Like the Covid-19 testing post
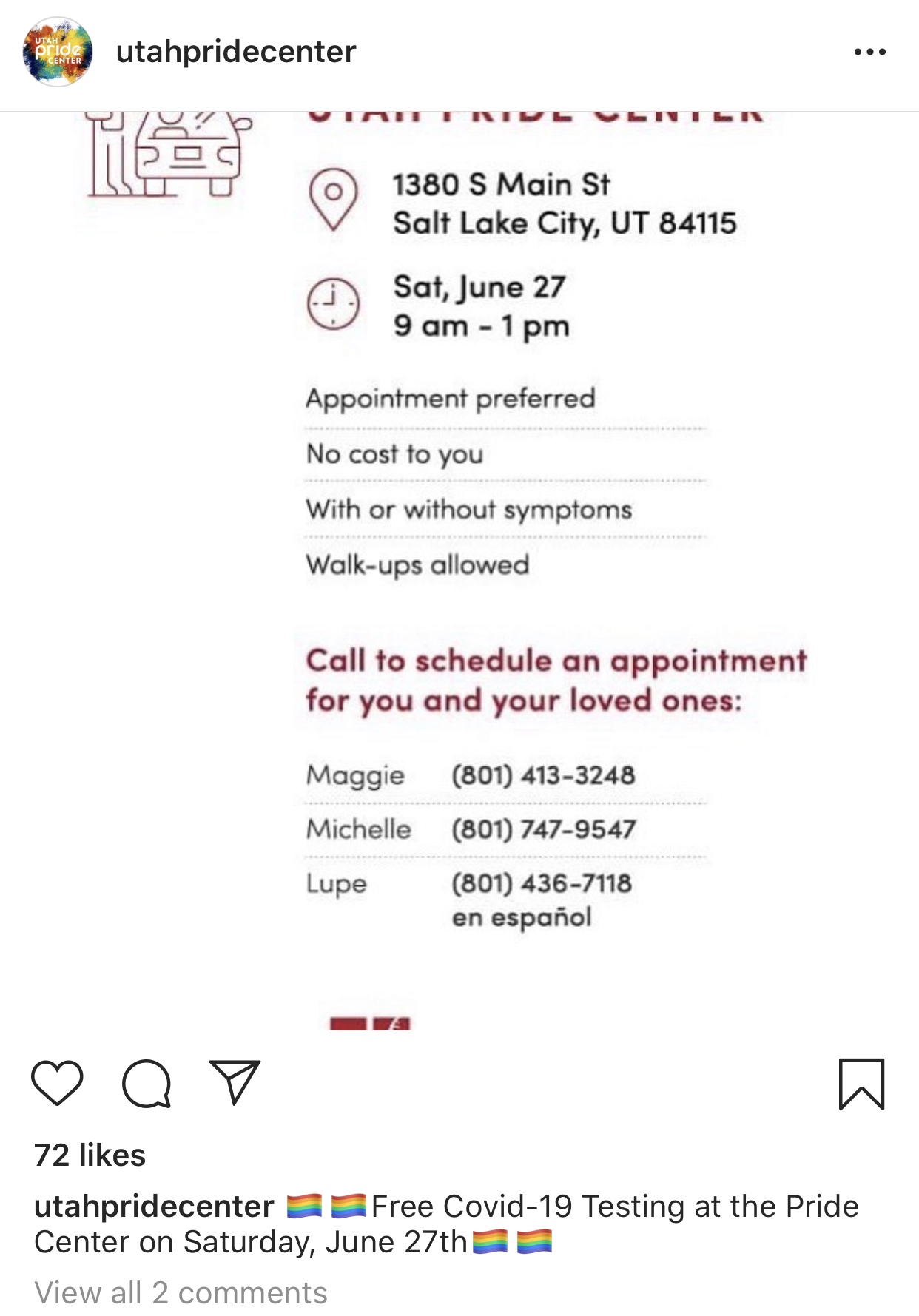 57,1084
